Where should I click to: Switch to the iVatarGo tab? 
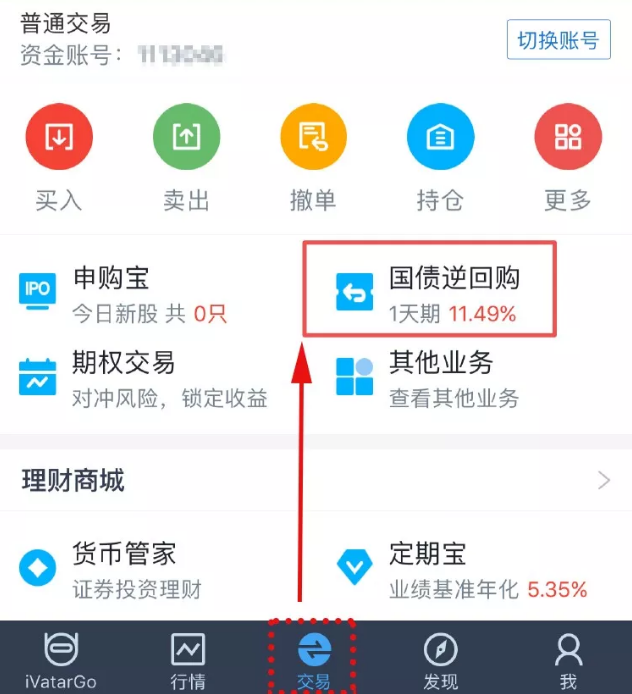pos(60,660)
